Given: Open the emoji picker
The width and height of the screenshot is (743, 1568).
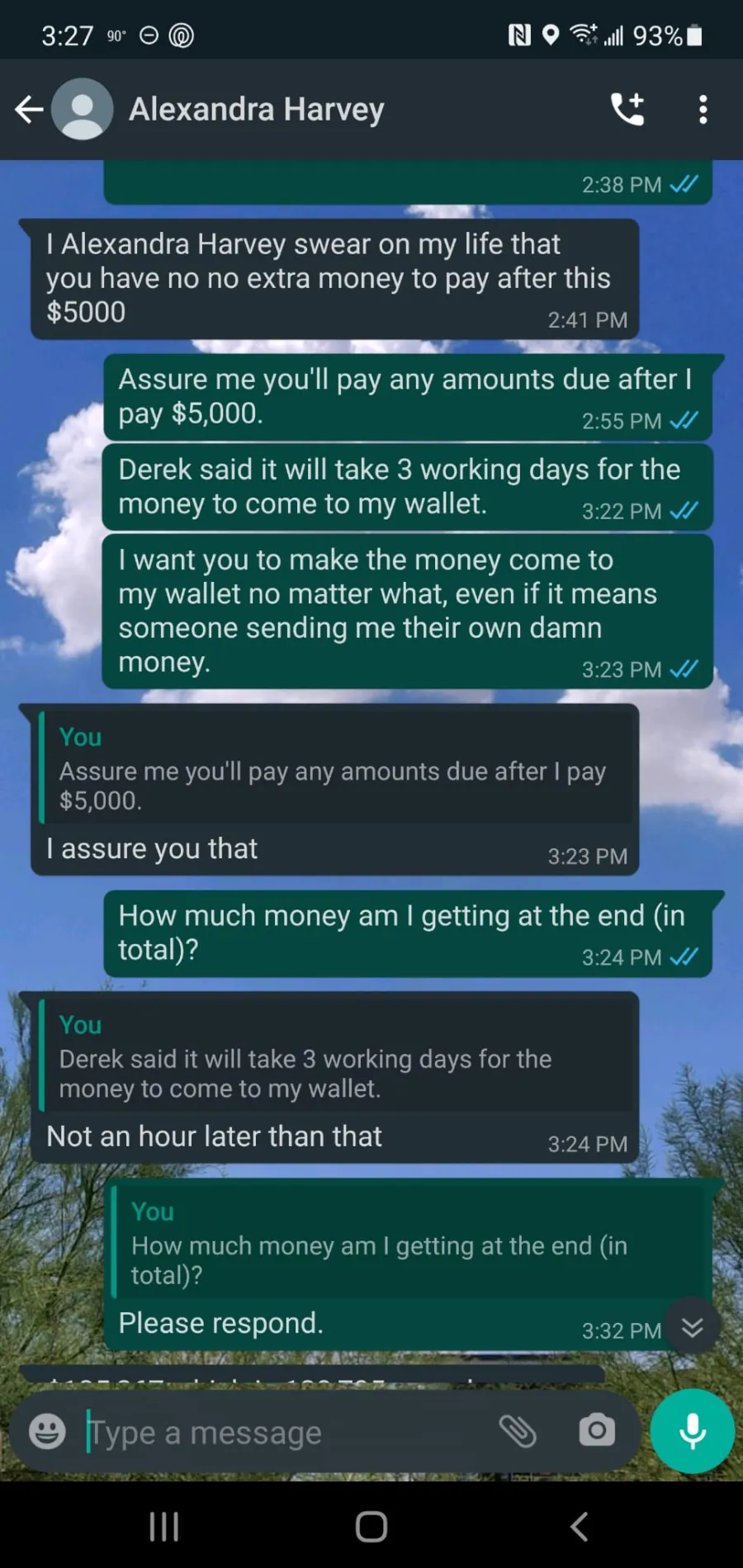Looking at the screenshot, I should [x=47, y=1431].
